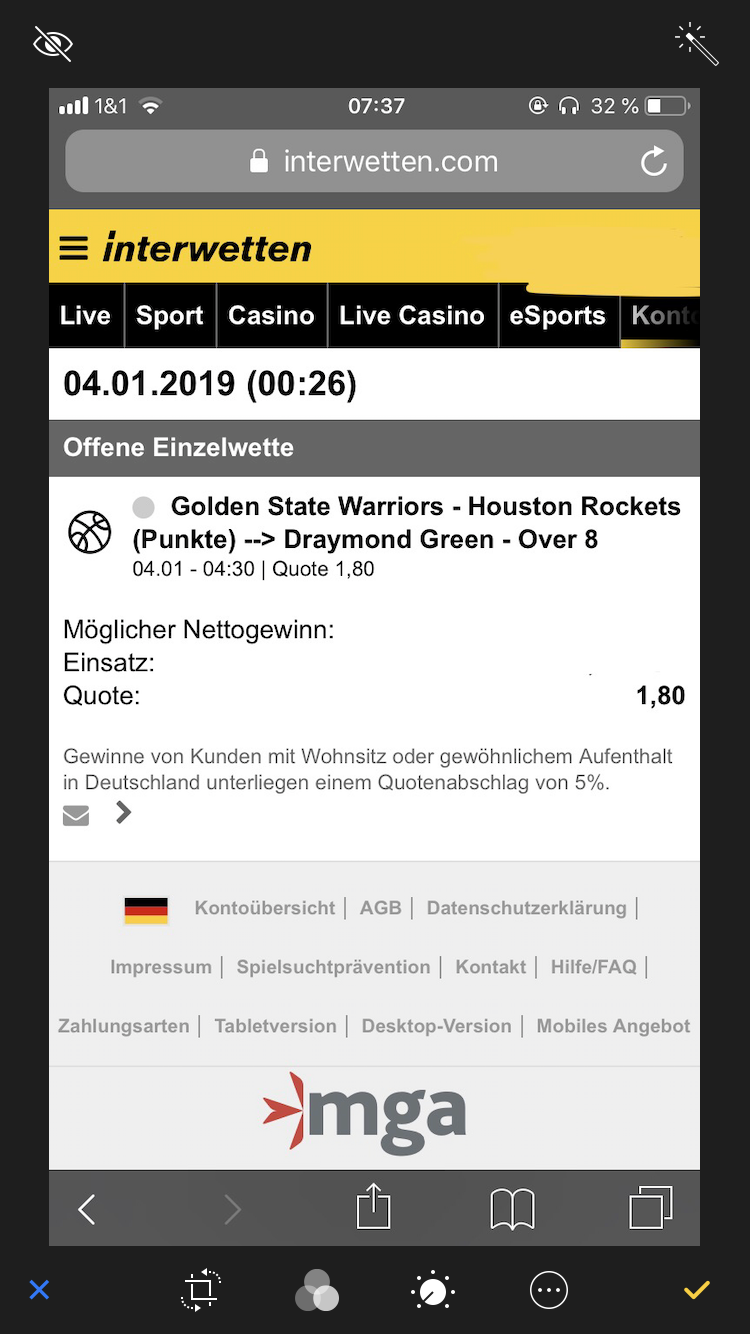Open the light adjustment dial

[433, 1291]
